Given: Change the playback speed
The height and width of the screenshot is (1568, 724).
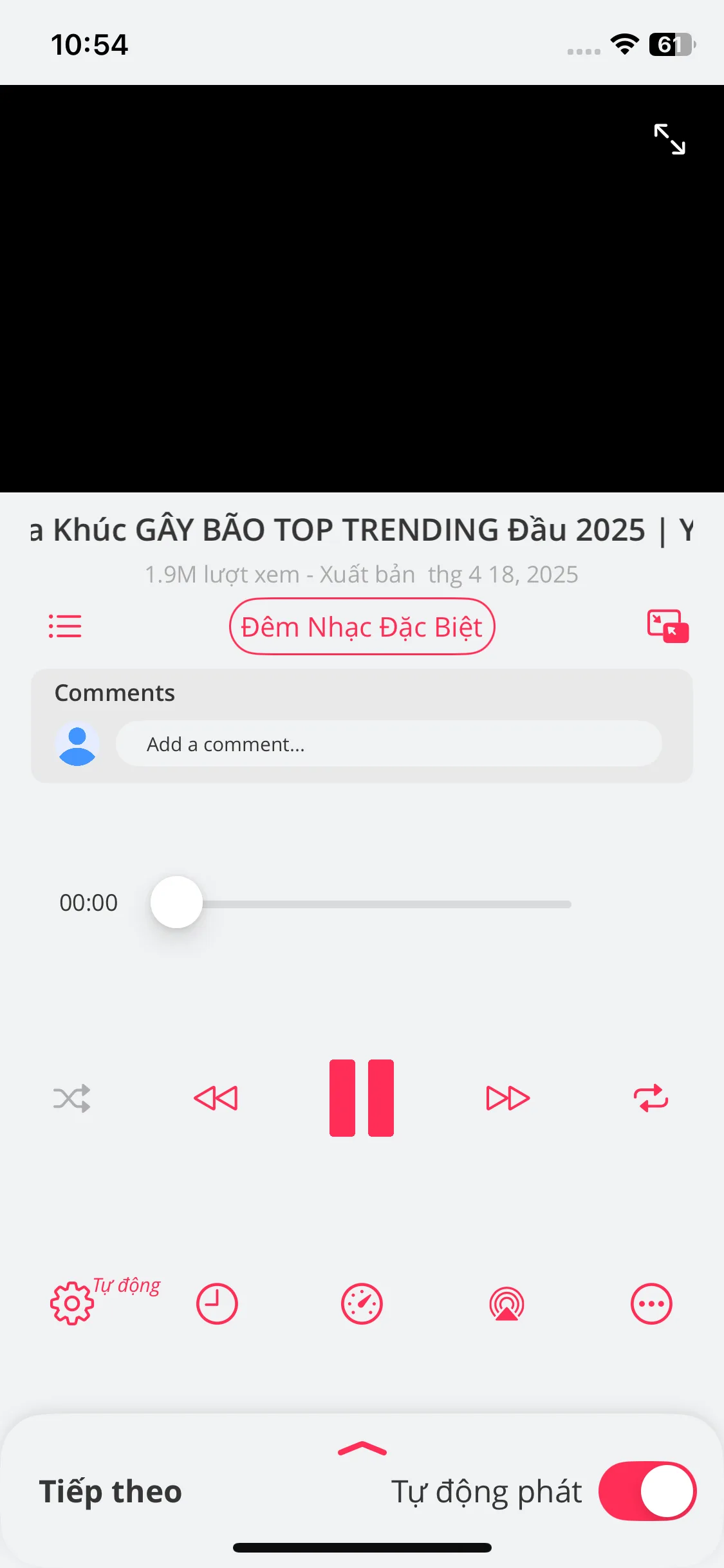Looking at the screenshot, I should click(362, 1304).
